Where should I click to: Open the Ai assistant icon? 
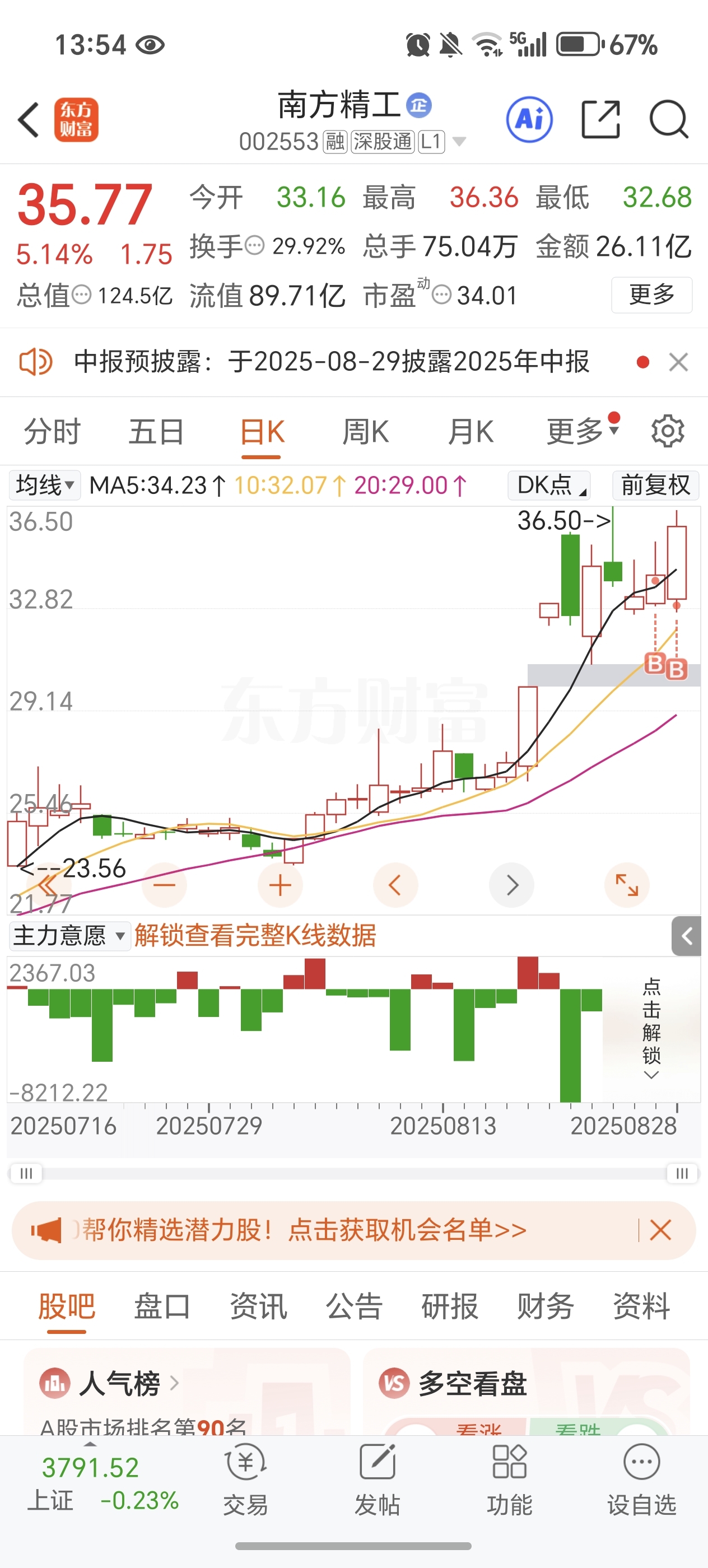[530, 120]
